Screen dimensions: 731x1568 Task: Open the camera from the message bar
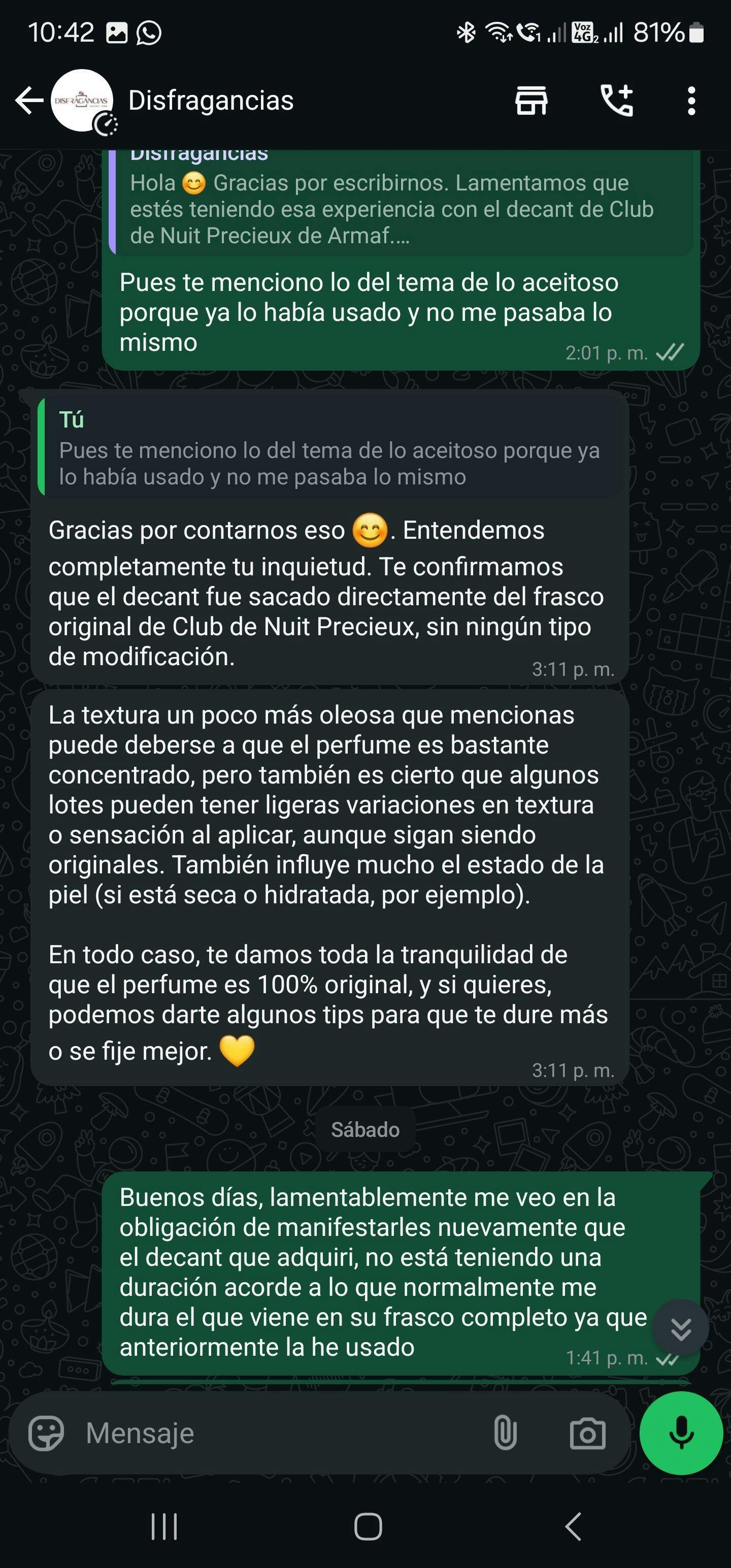(x=587, y=1433)
